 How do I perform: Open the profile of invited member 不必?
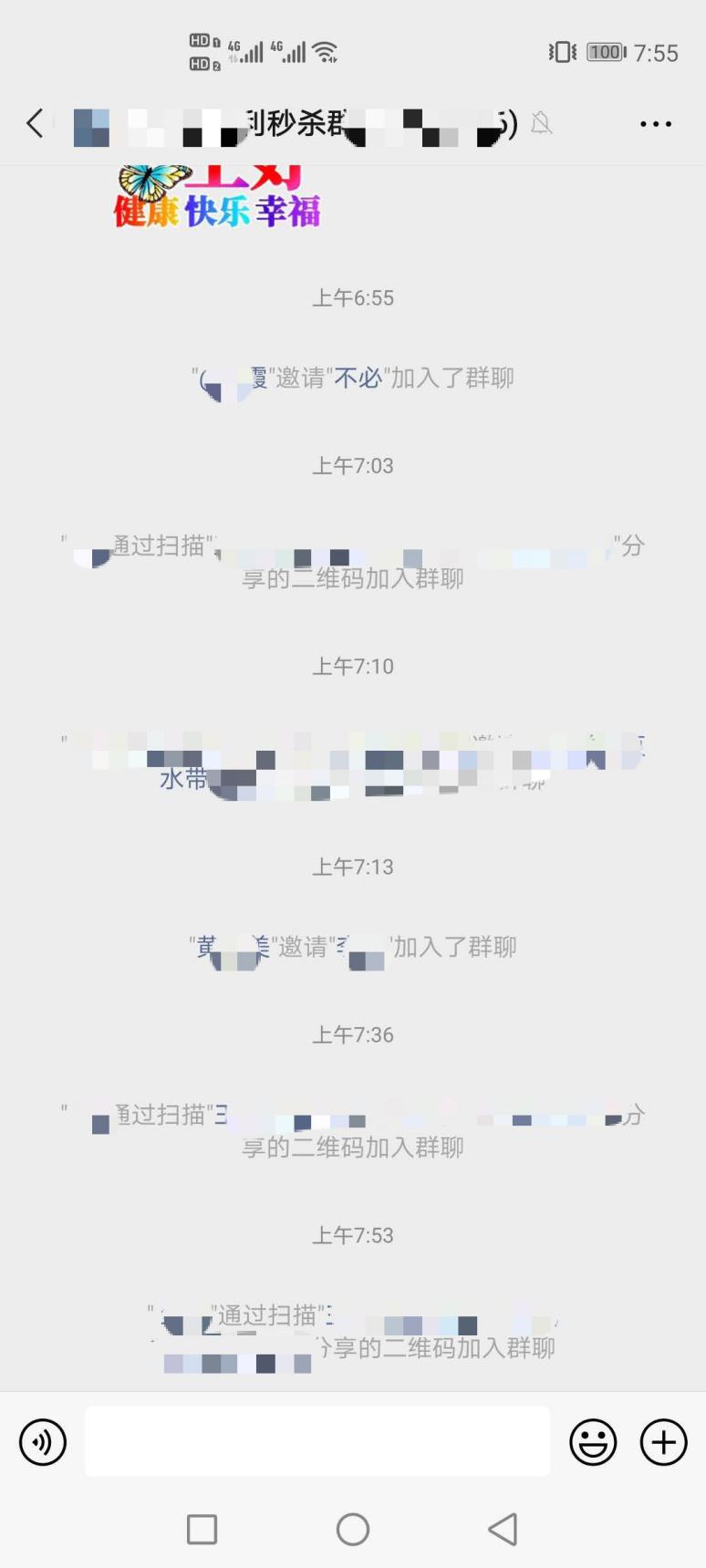click(x=358, y=378)
